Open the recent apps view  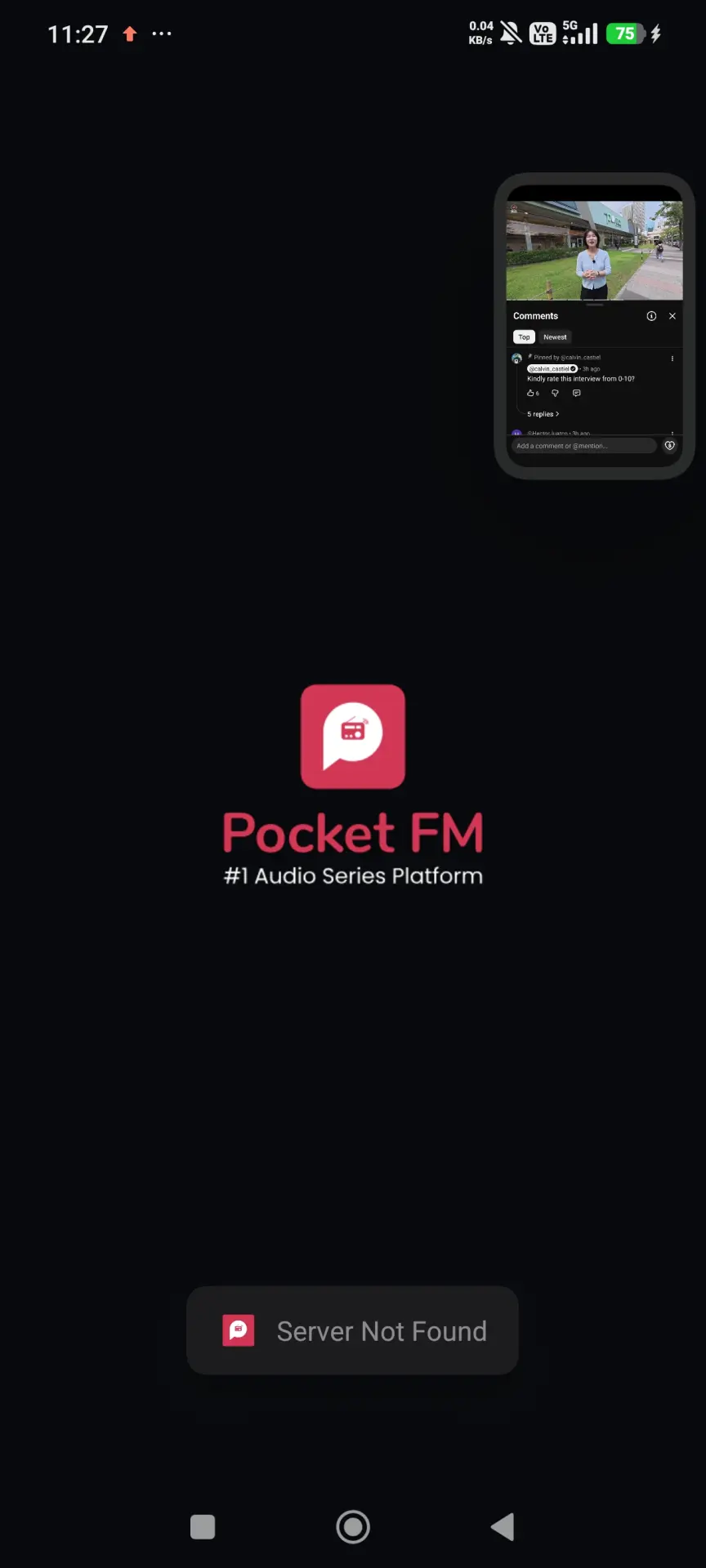203,1526
